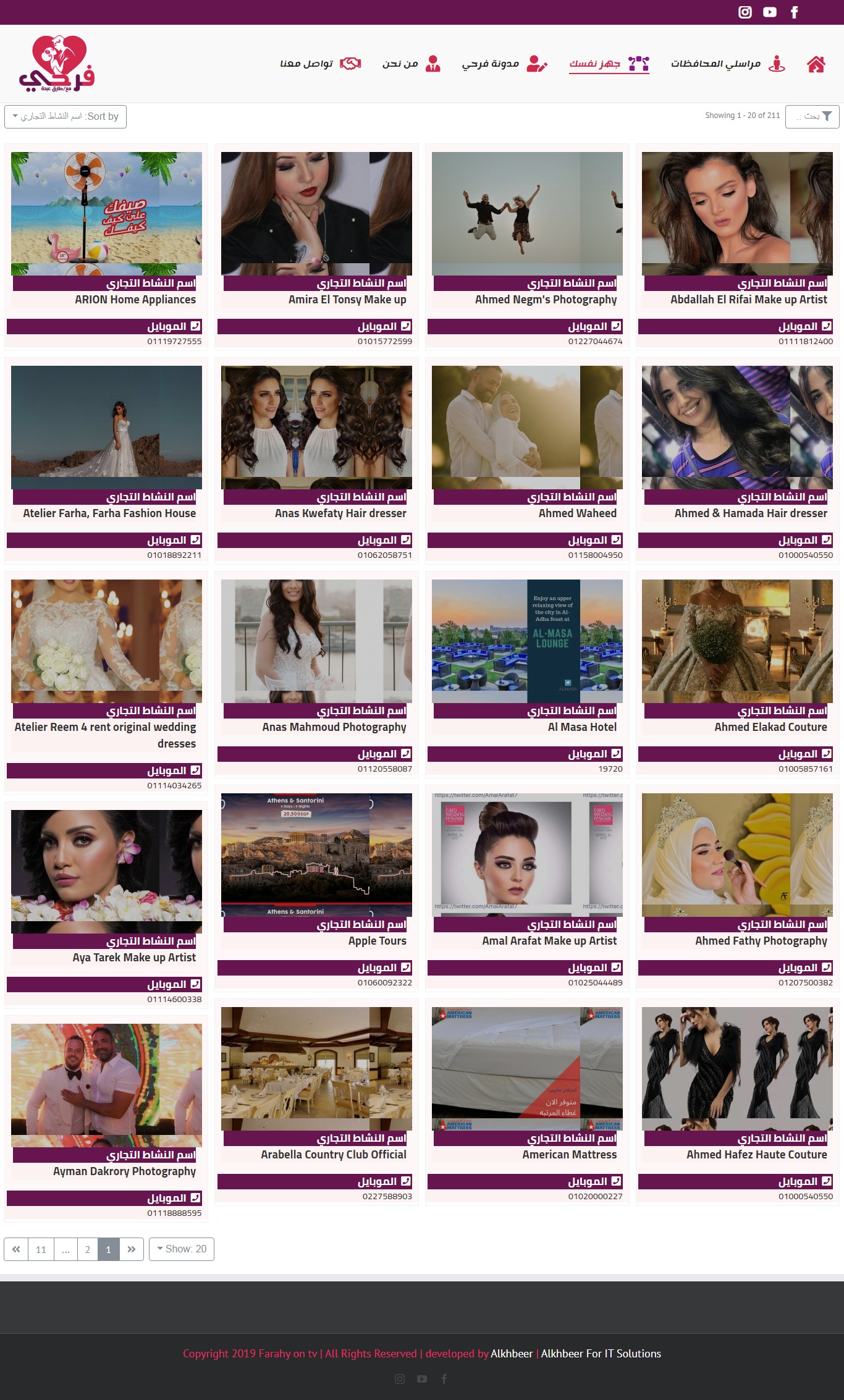Go to the home page icon
Screen dimensions: 844x1400
point(816,64)
